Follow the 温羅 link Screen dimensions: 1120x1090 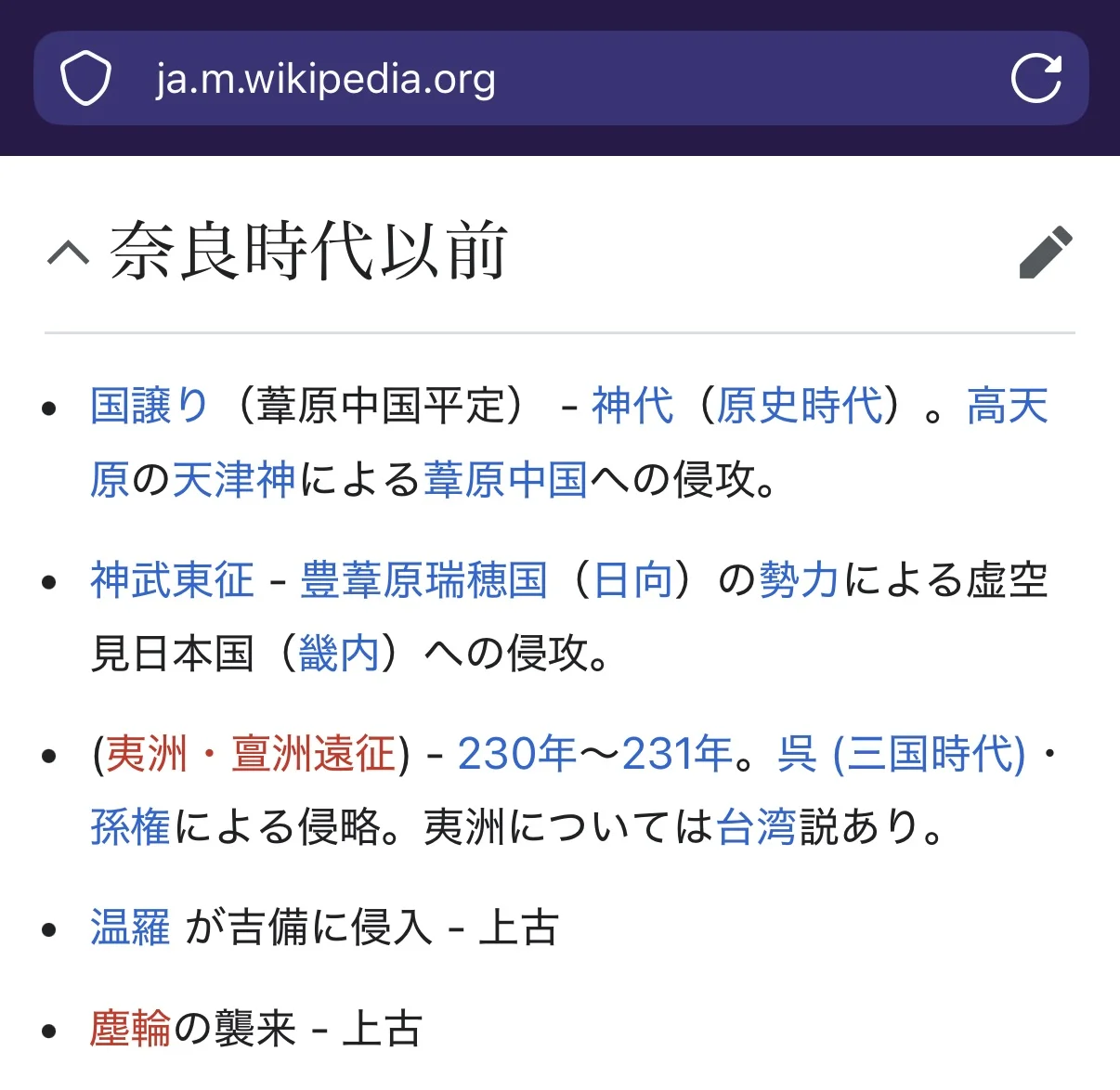coord(130,928)
